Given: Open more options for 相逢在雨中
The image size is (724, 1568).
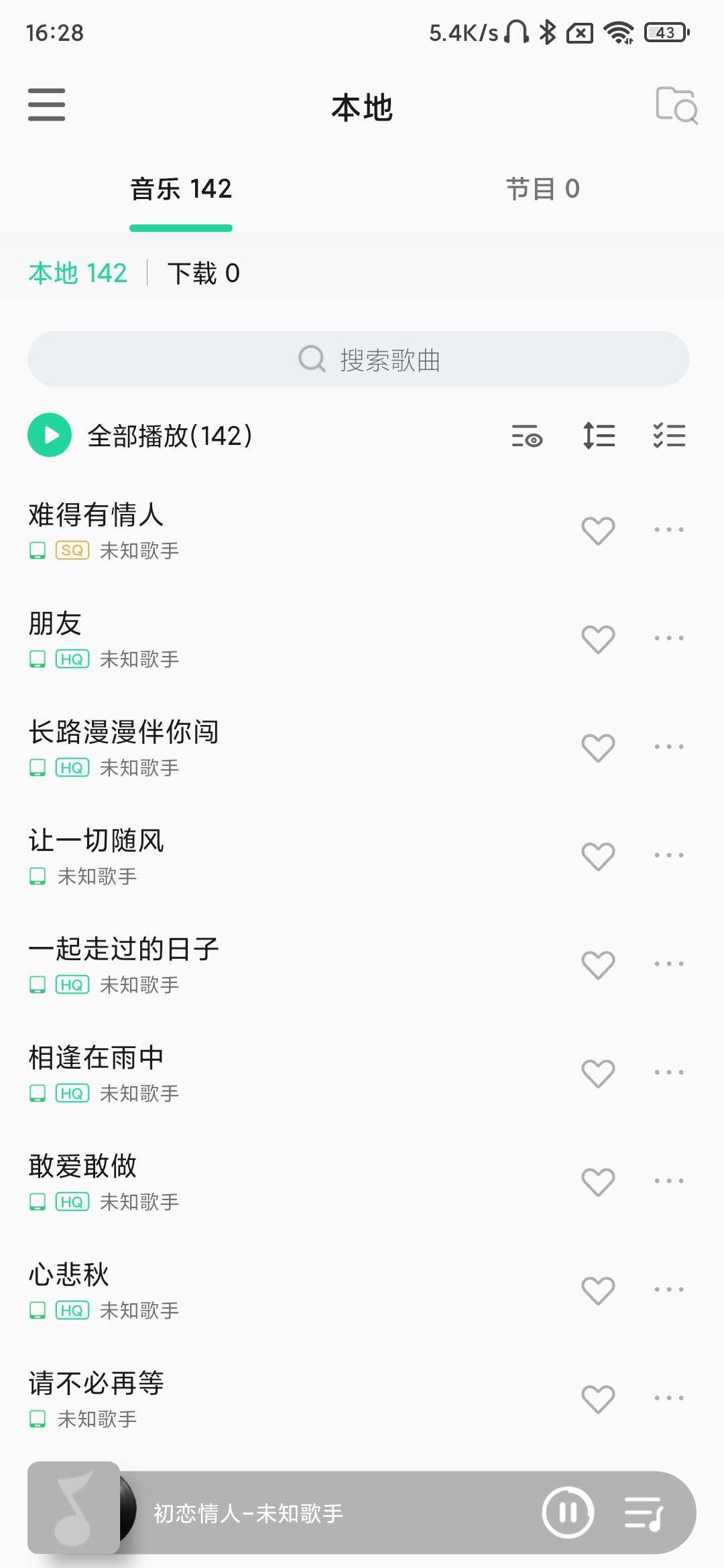Looking at the screenshot, I should 669,1072.
